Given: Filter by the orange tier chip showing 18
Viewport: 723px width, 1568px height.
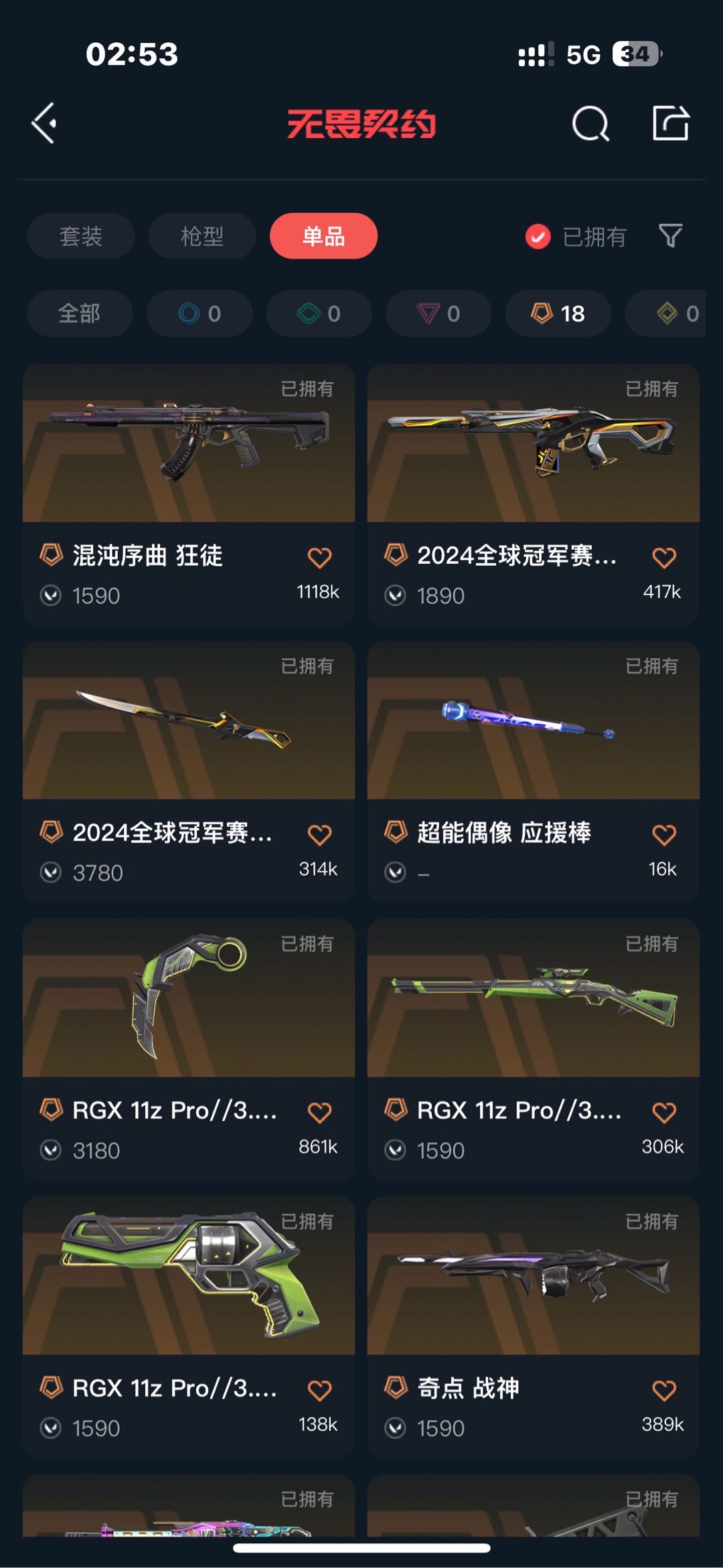Looking at the screenshot, I should 558,313.
